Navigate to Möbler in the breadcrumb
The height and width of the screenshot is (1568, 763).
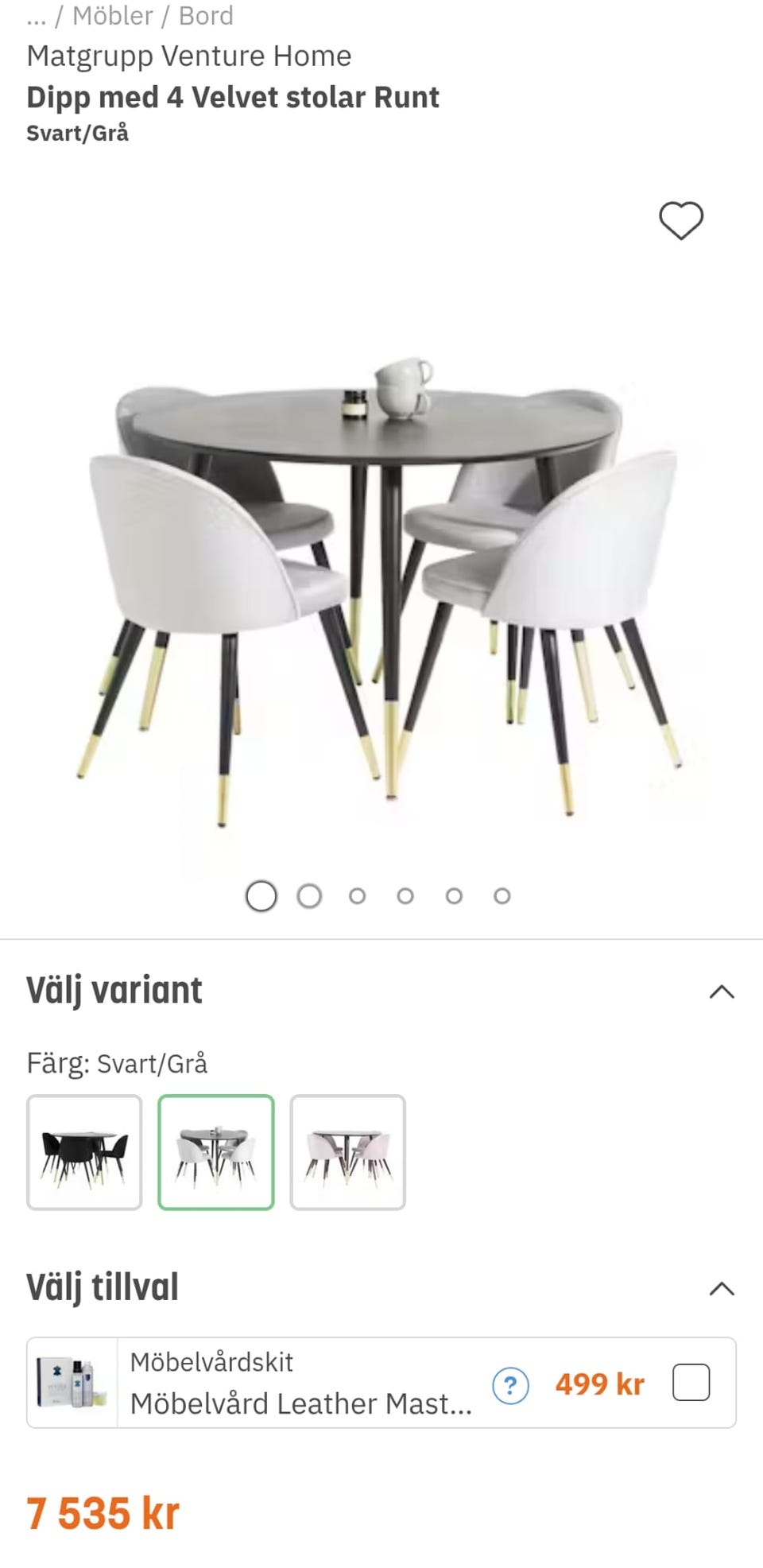click(x=111, y=16)
